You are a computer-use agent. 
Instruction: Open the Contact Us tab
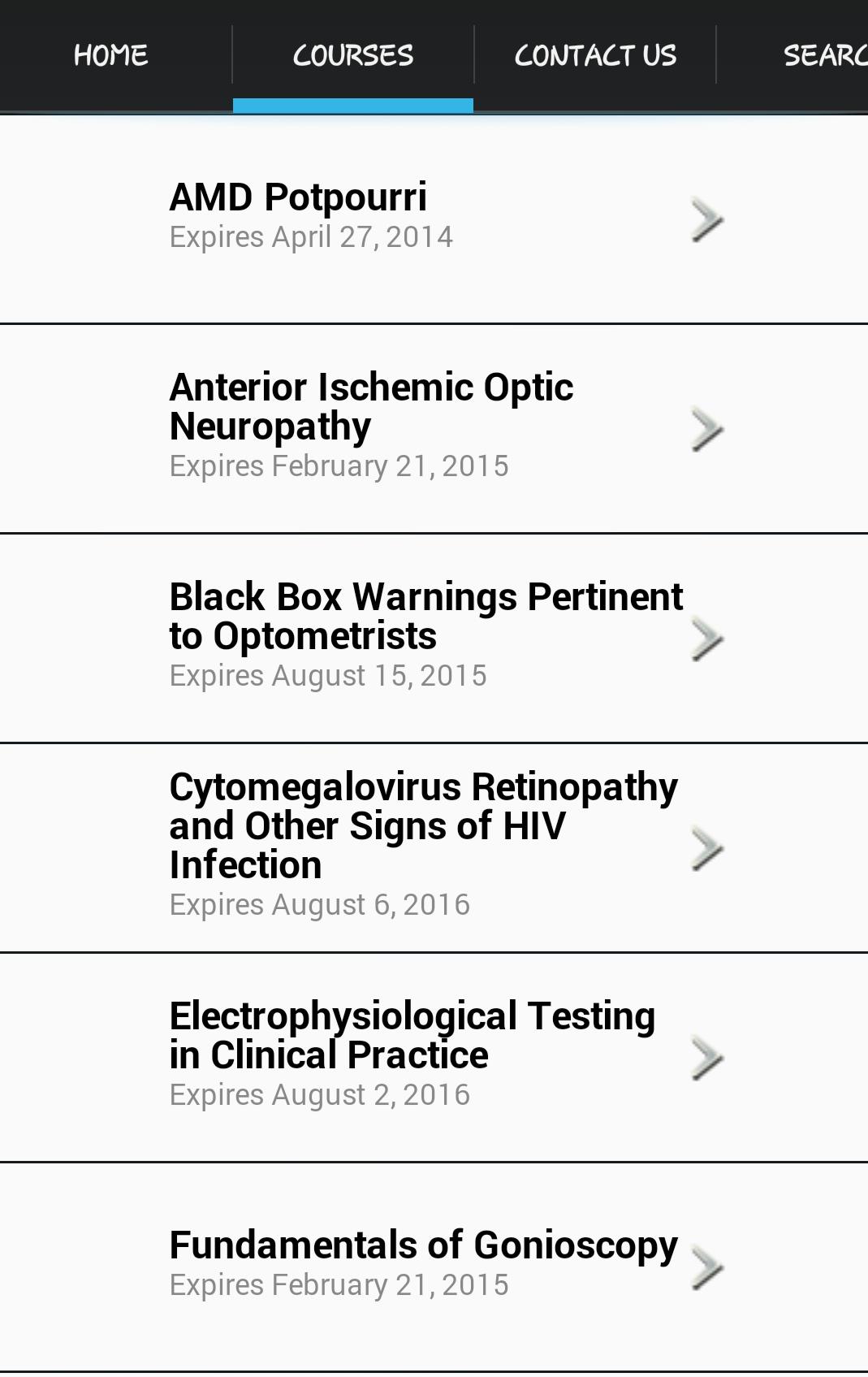point(595,55)
